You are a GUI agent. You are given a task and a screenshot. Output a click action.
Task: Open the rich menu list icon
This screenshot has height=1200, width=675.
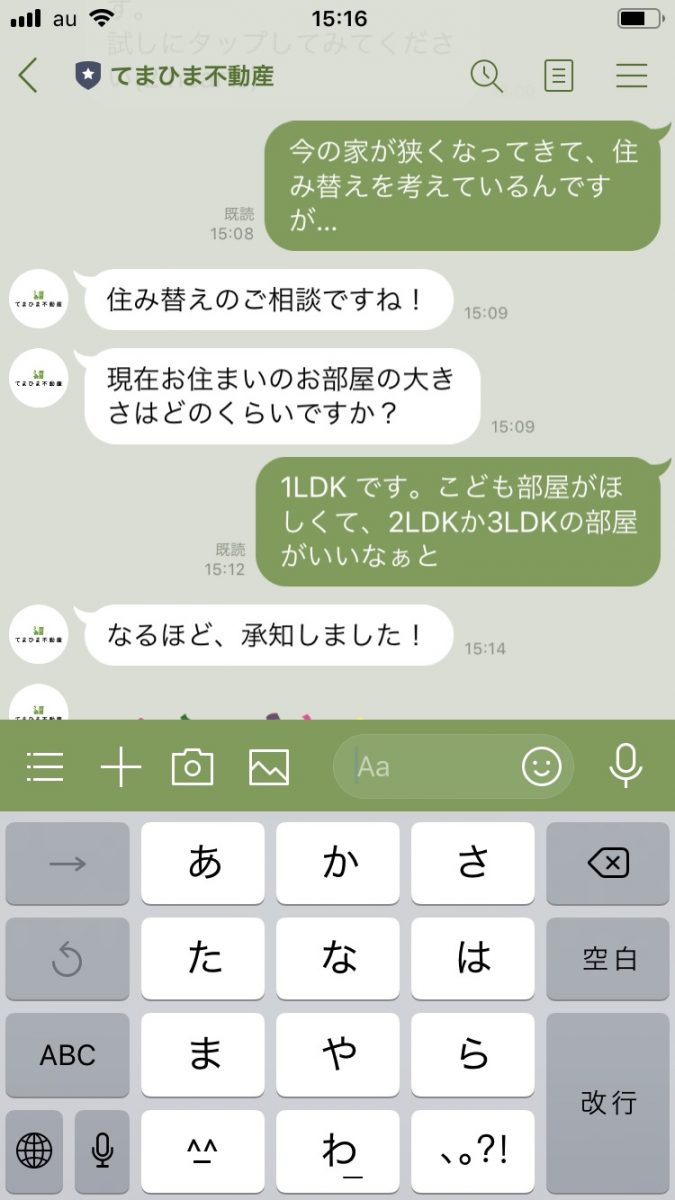45,767
